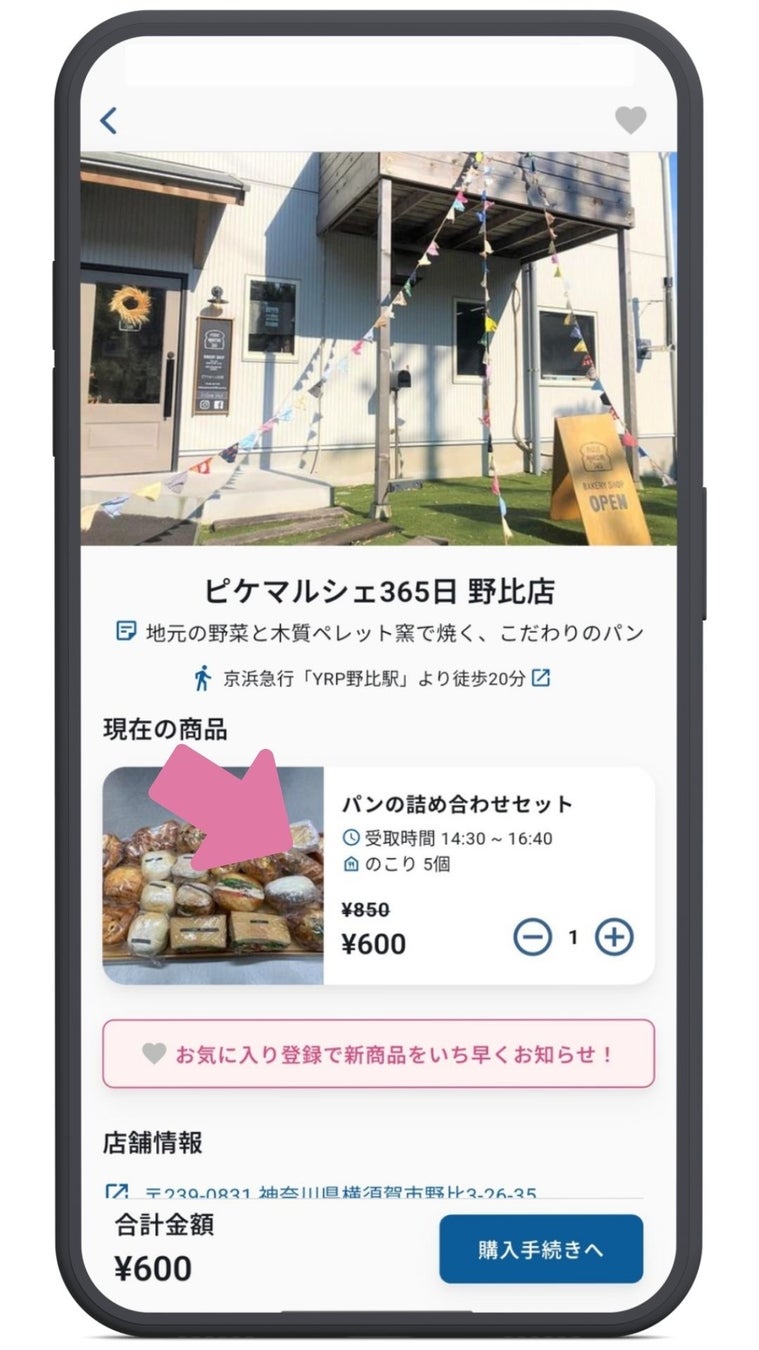Proceed with 購入手続きへ button

point(541,1249)
